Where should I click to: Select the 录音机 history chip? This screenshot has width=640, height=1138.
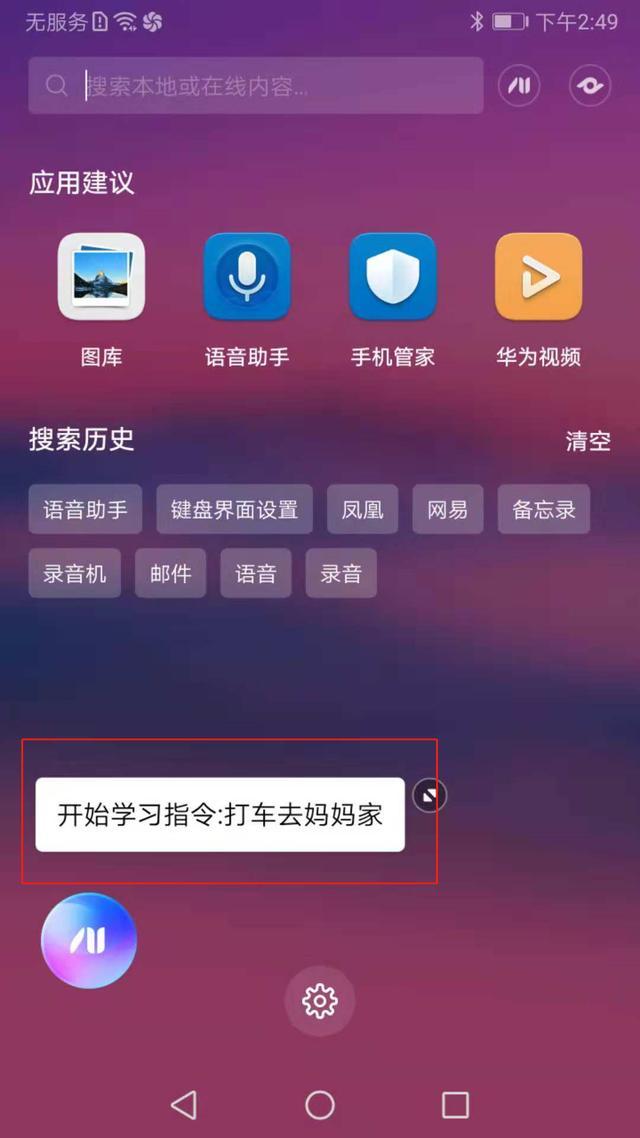[74, 573]
